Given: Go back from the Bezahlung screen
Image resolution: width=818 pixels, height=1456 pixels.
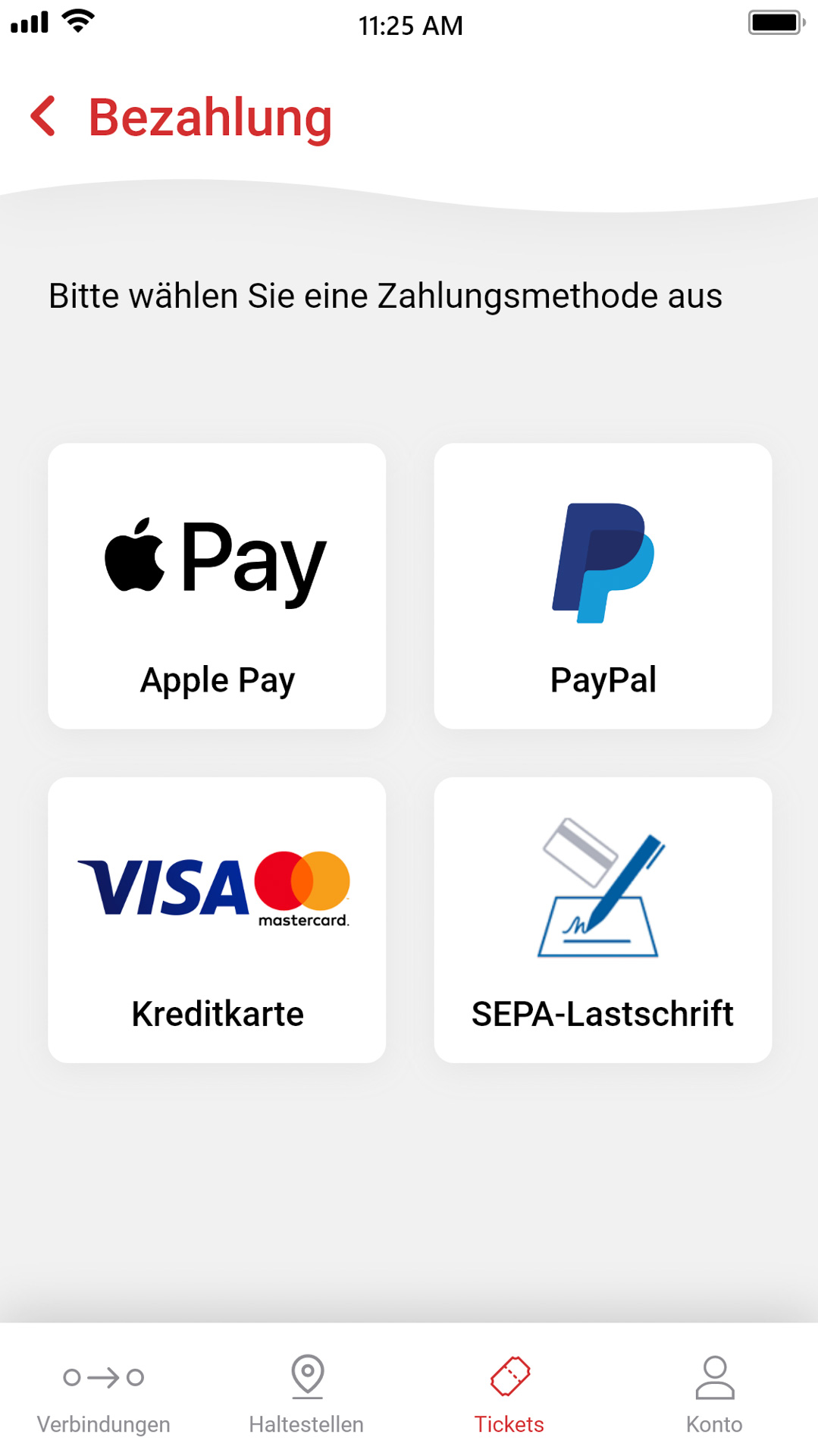Looking at the screenshot, I should [43, 117].
